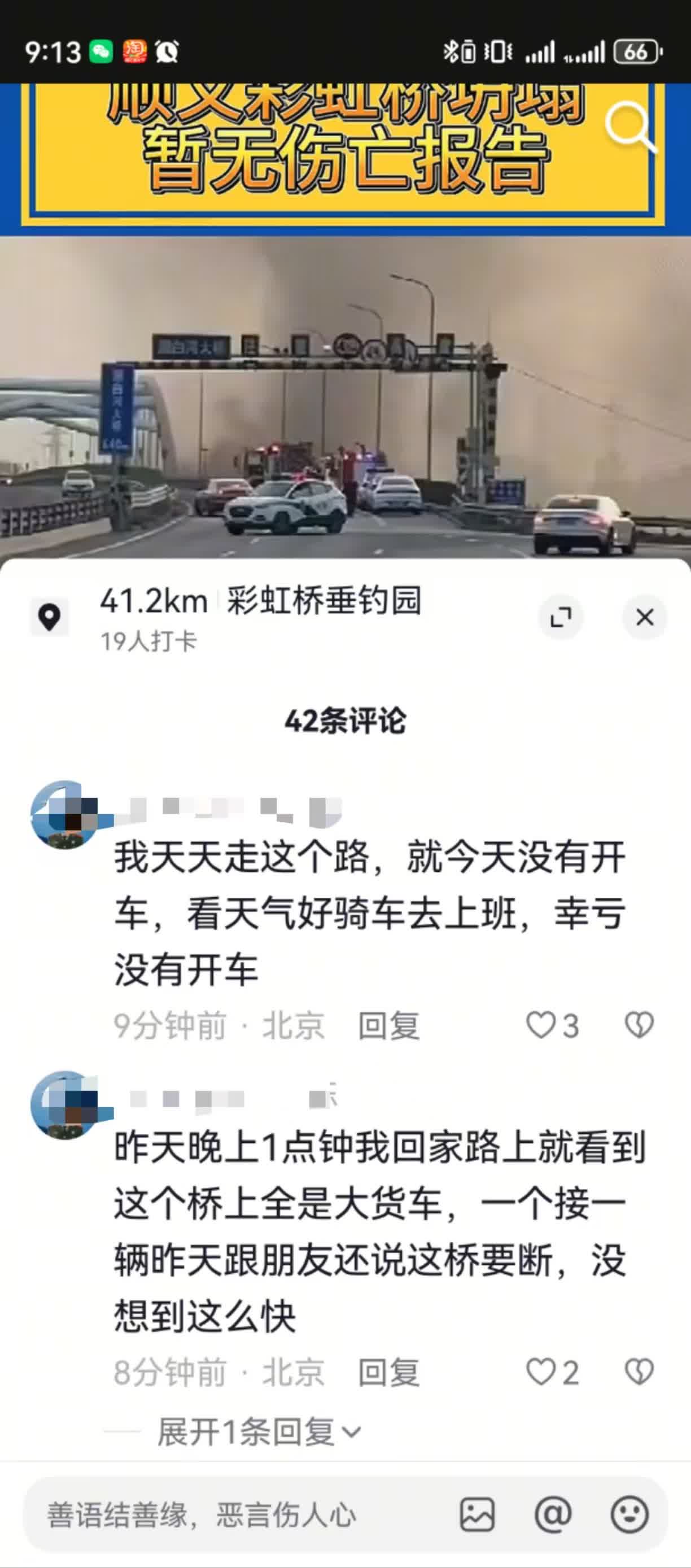This screenshot has height=1568, width=691.
Task: Focus the 善语结善缘 comment input
Action: [x=231, y=1514]
